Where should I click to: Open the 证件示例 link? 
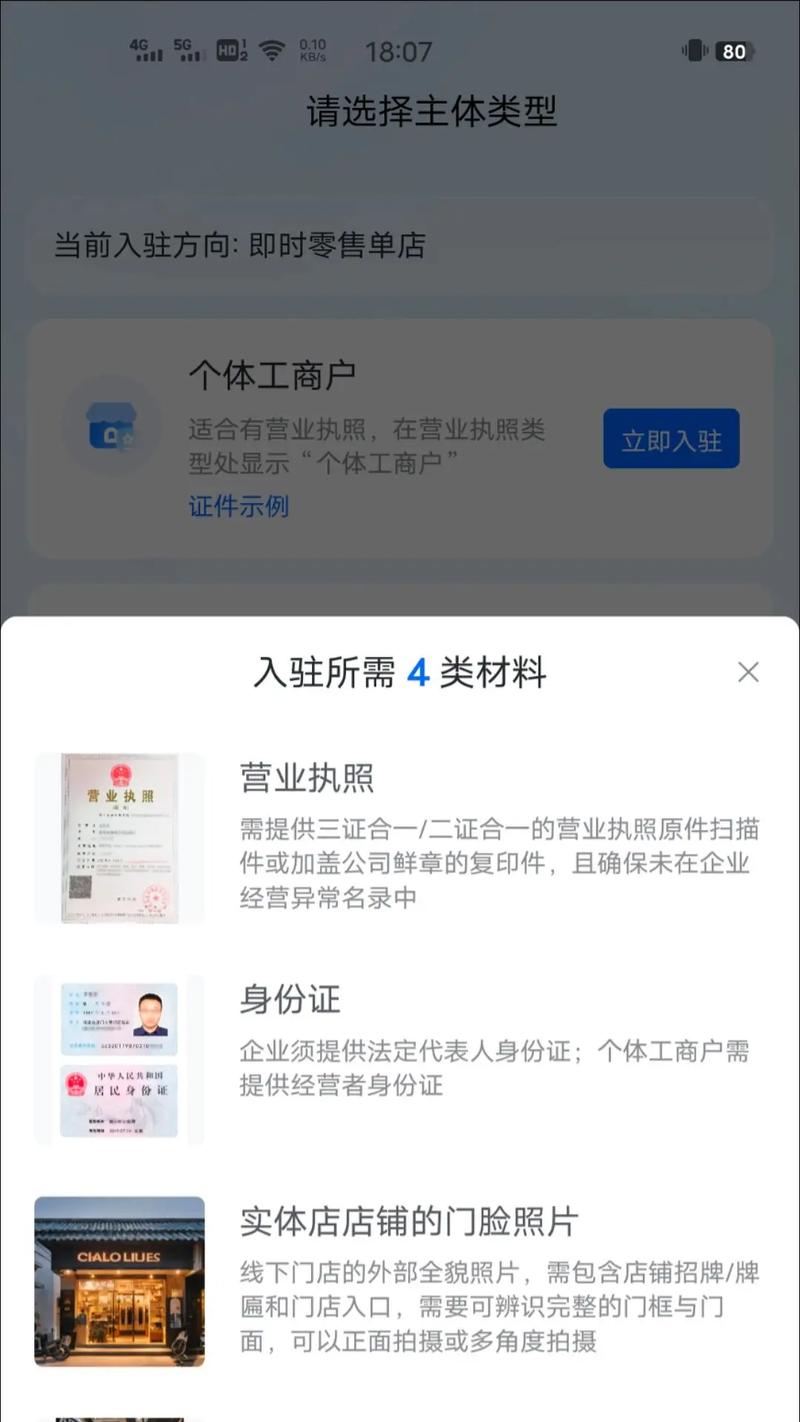tap(239, 506)
